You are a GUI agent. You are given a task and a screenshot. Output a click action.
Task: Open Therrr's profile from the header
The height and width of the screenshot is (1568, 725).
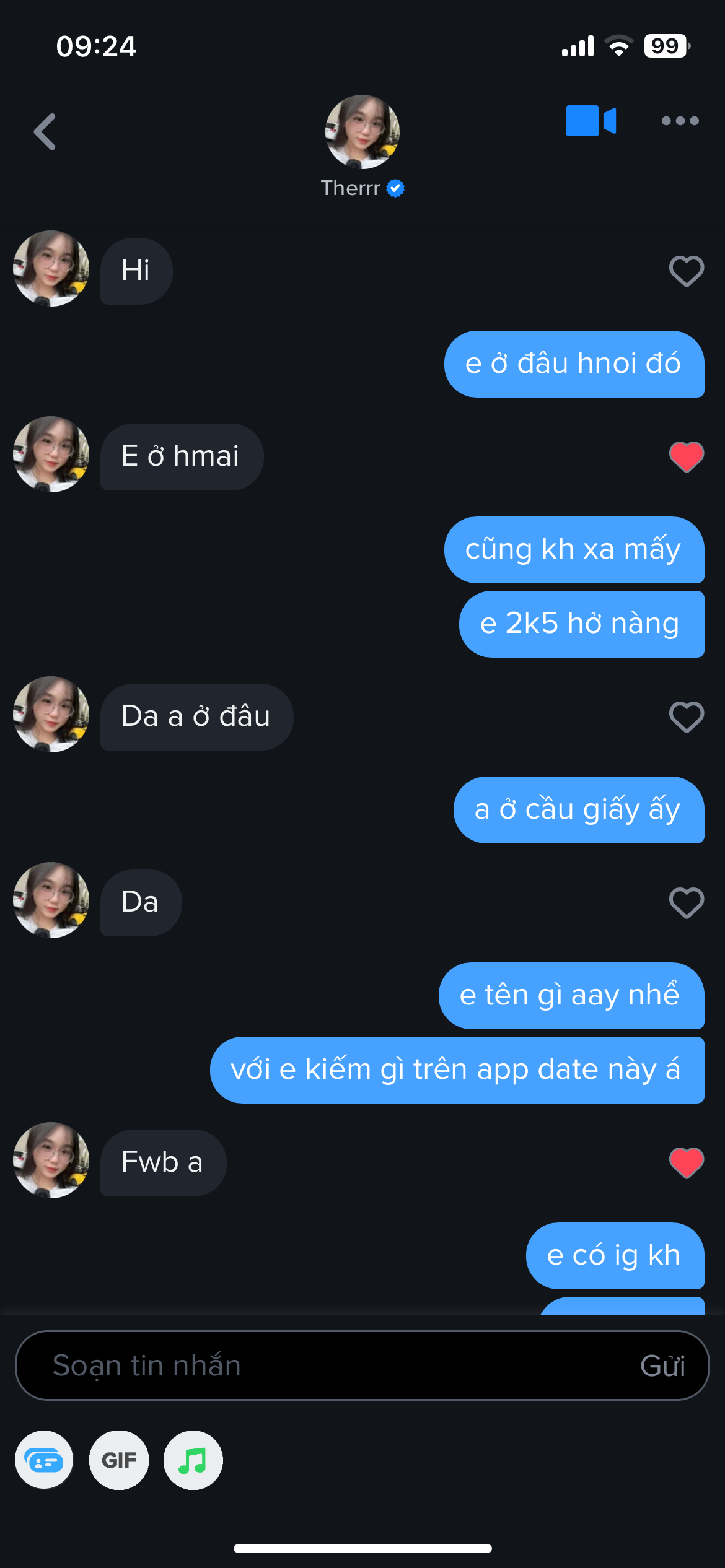362,133
